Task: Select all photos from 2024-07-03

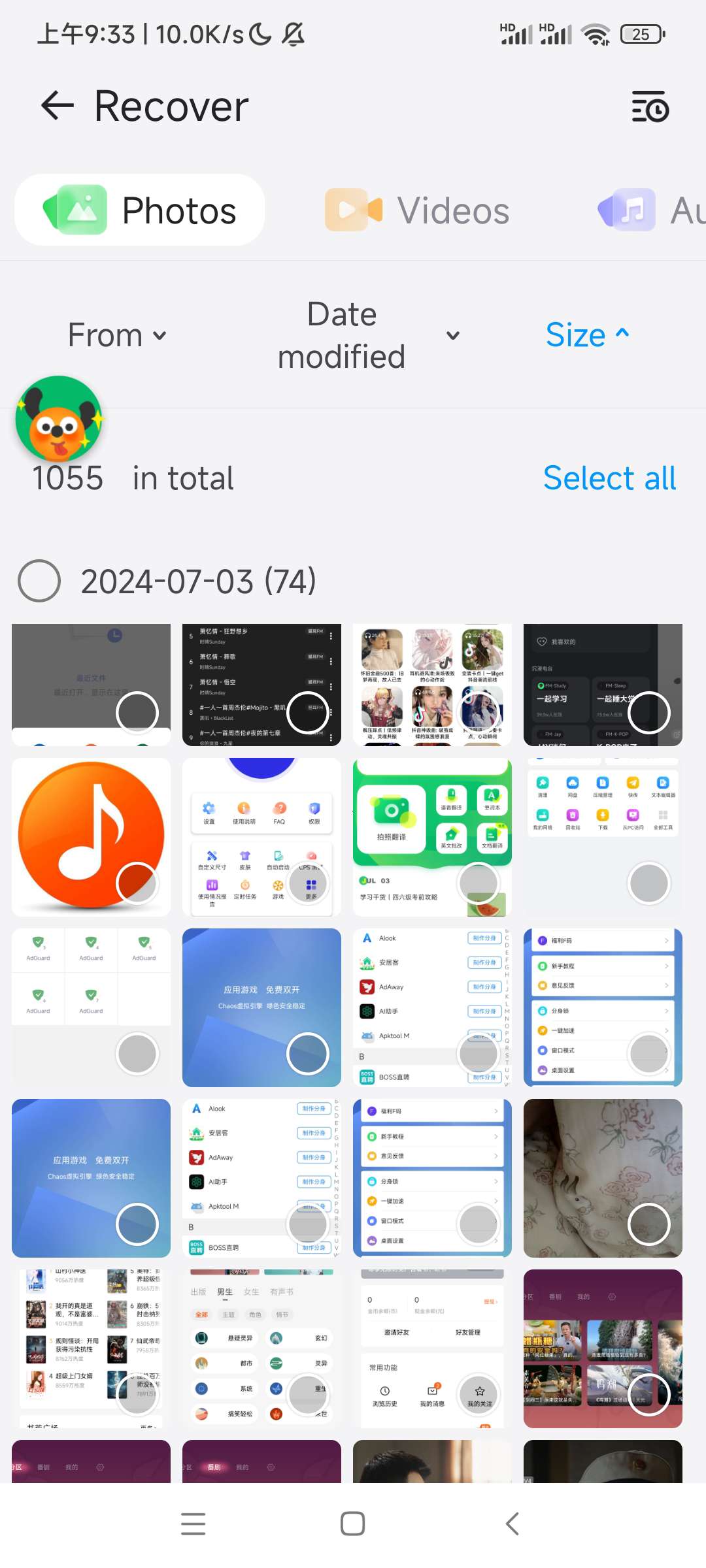Action: (x=39, y=581)
